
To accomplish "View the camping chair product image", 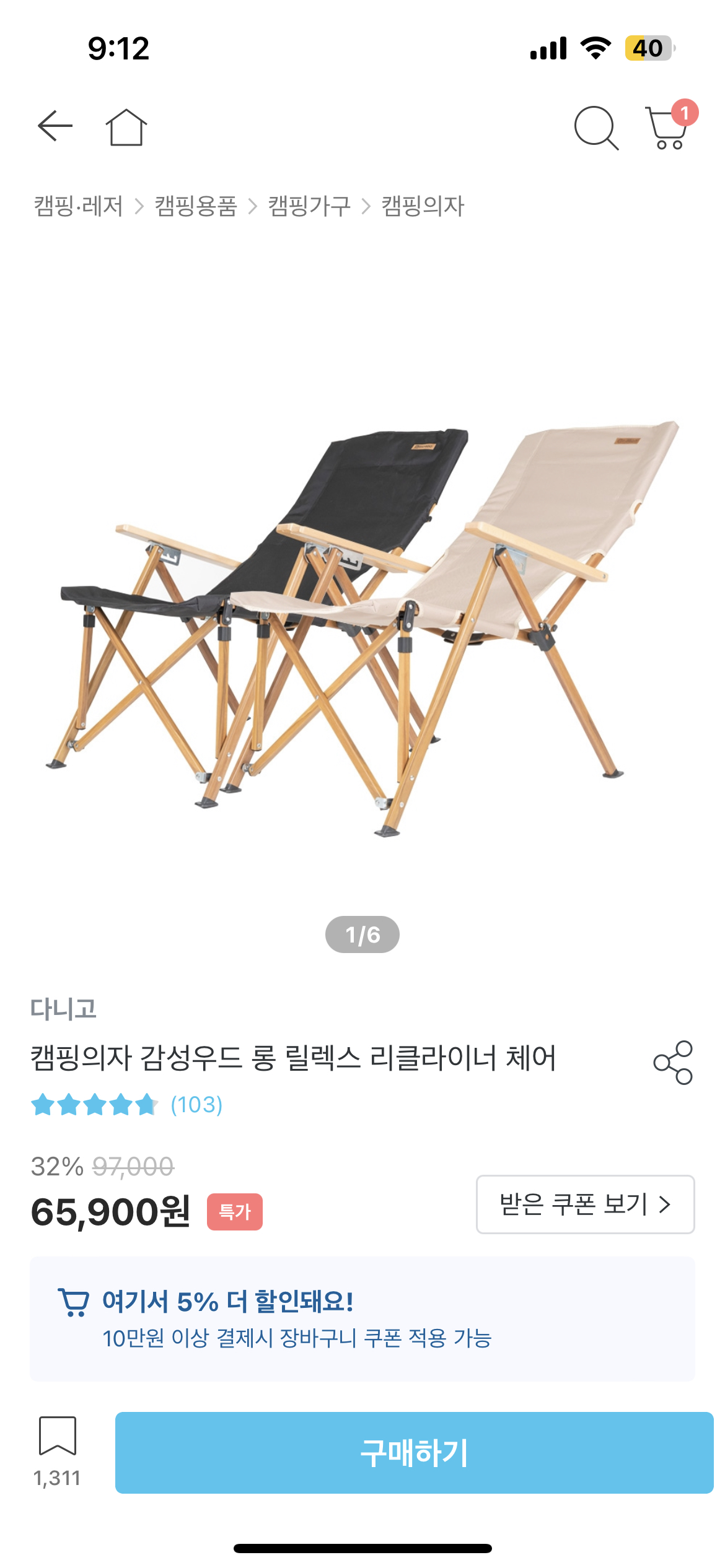I will click(362, 619).
